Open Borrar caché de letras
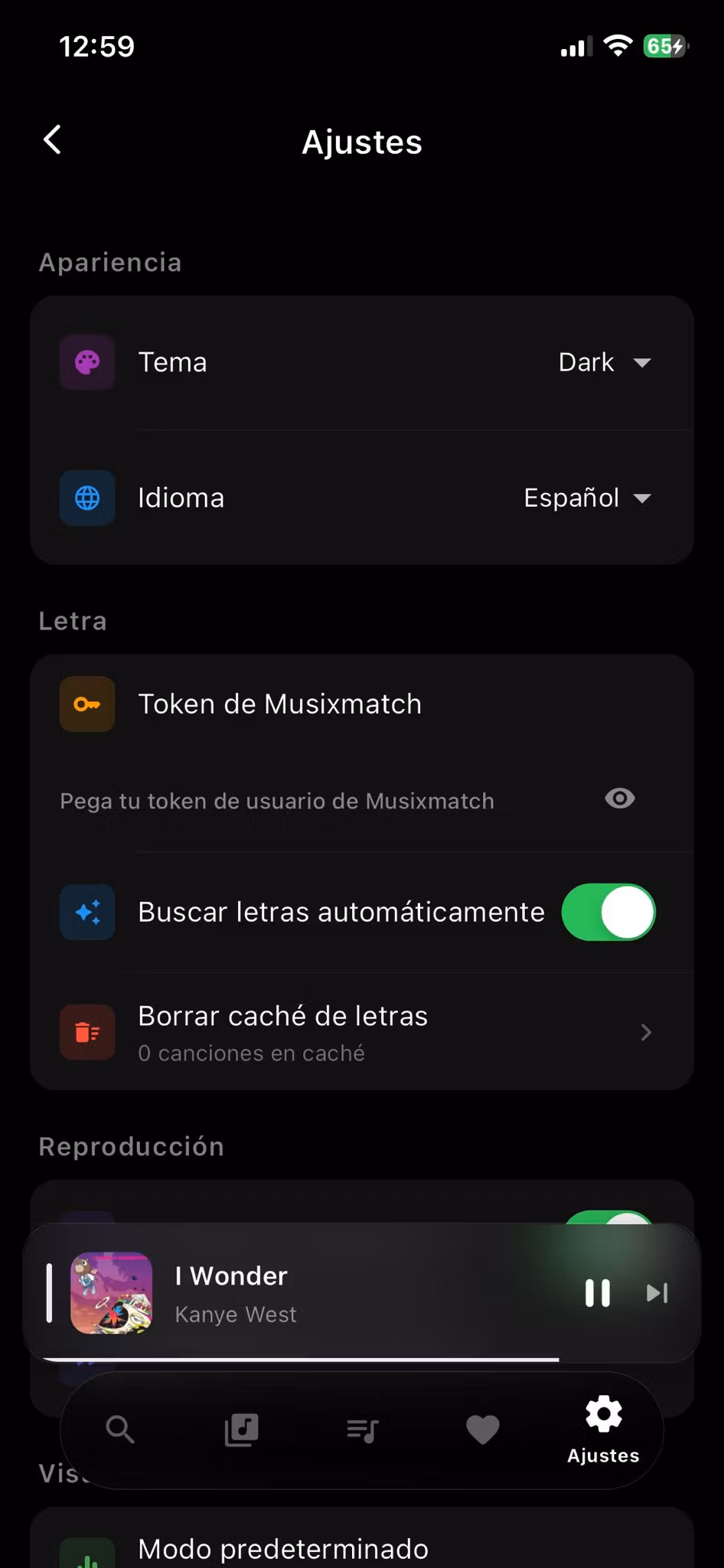The image size is (724, 1568). click(361, 1032)
